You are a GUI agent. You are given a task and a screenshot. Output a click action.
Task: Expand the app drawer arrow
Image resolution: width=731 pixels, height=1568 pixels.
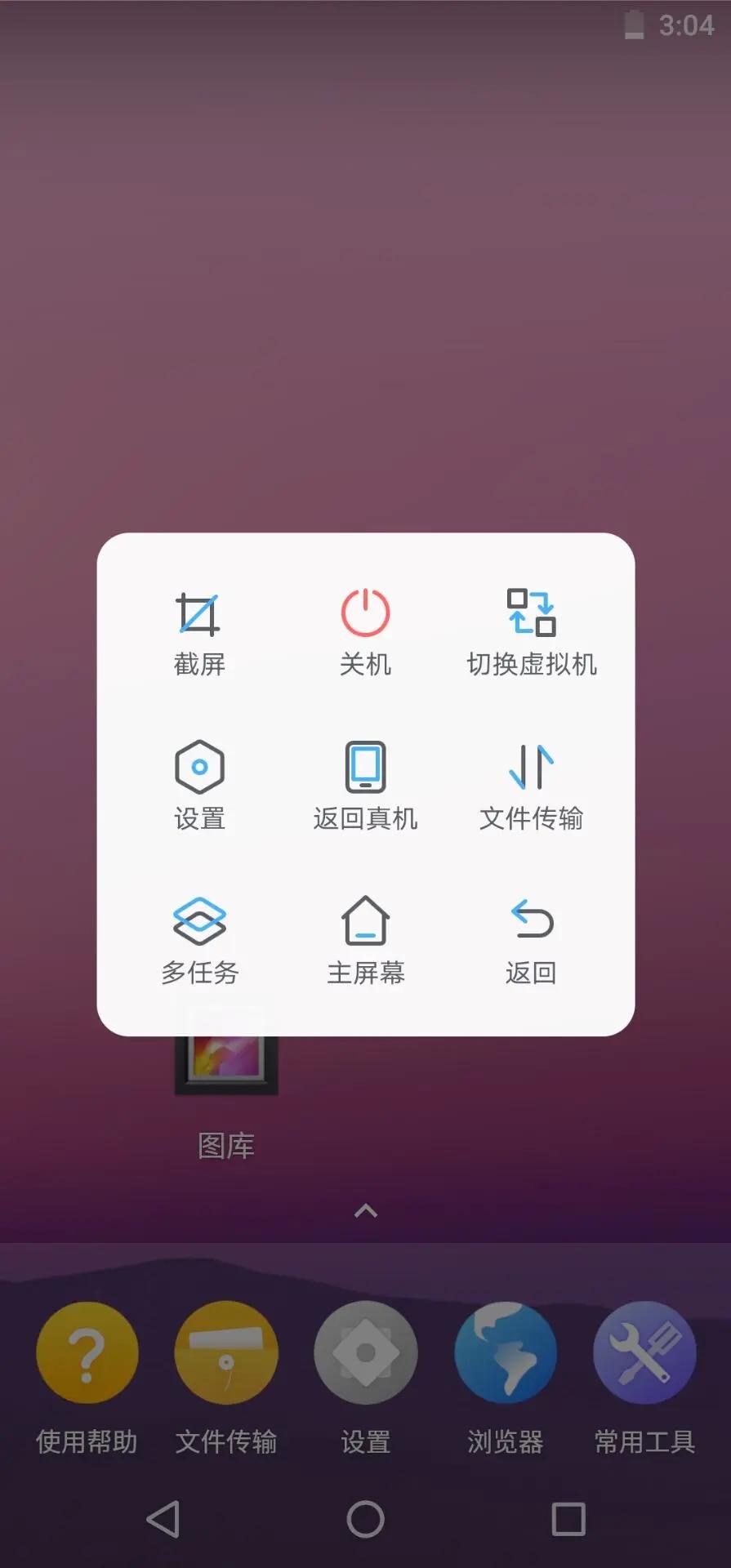point(365,1210)
